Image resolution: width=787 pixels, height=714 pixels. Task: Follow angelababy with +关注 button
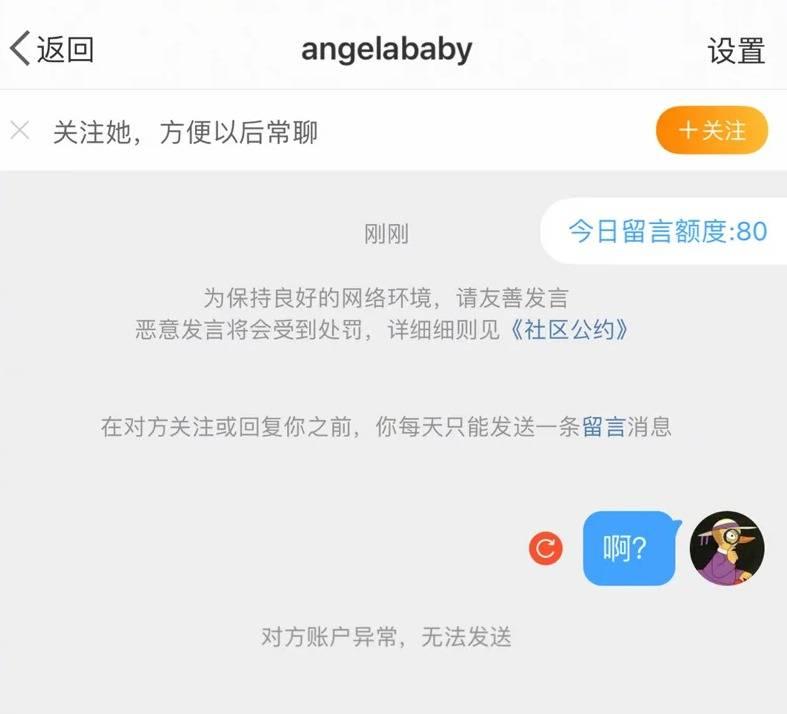[x=711, y=131]
